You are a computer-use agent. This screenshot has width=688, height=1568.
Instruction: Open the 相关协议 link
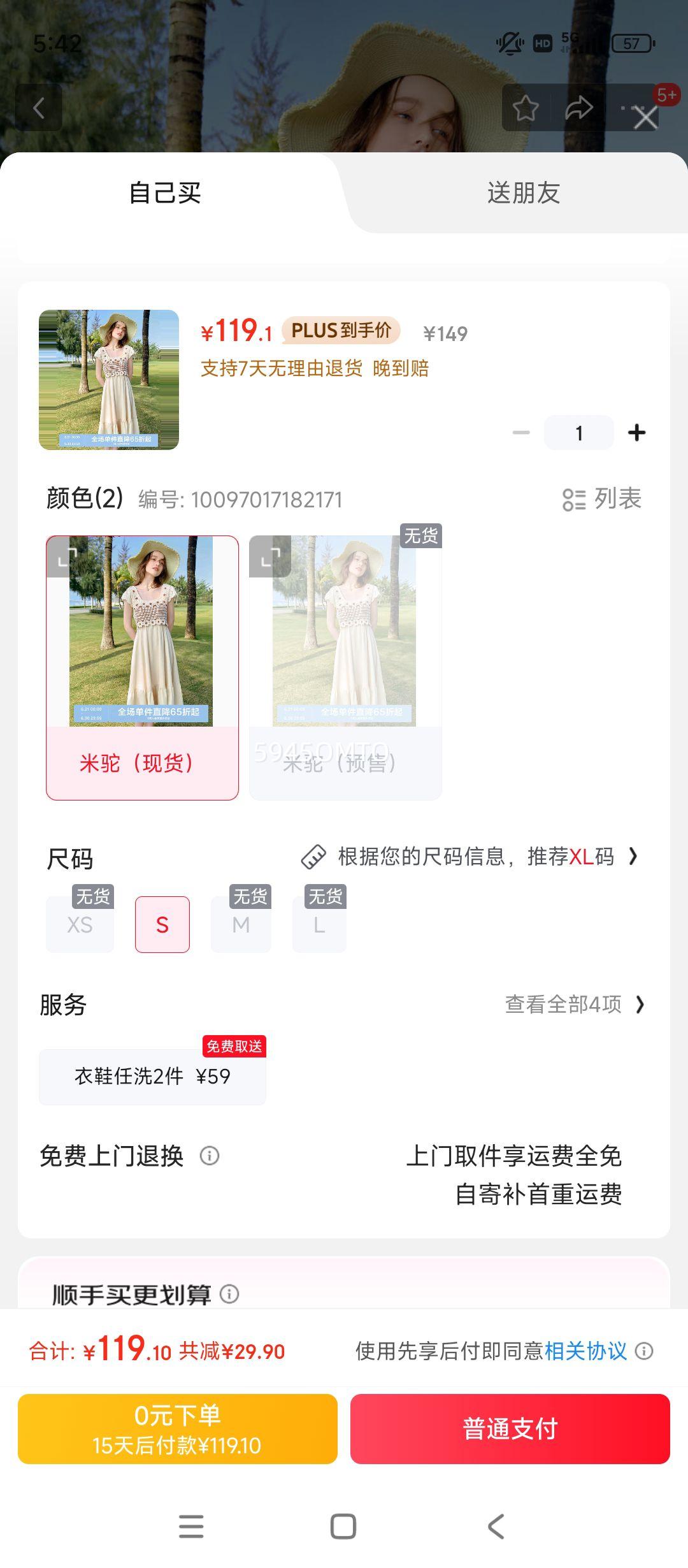pos(585,1351)
